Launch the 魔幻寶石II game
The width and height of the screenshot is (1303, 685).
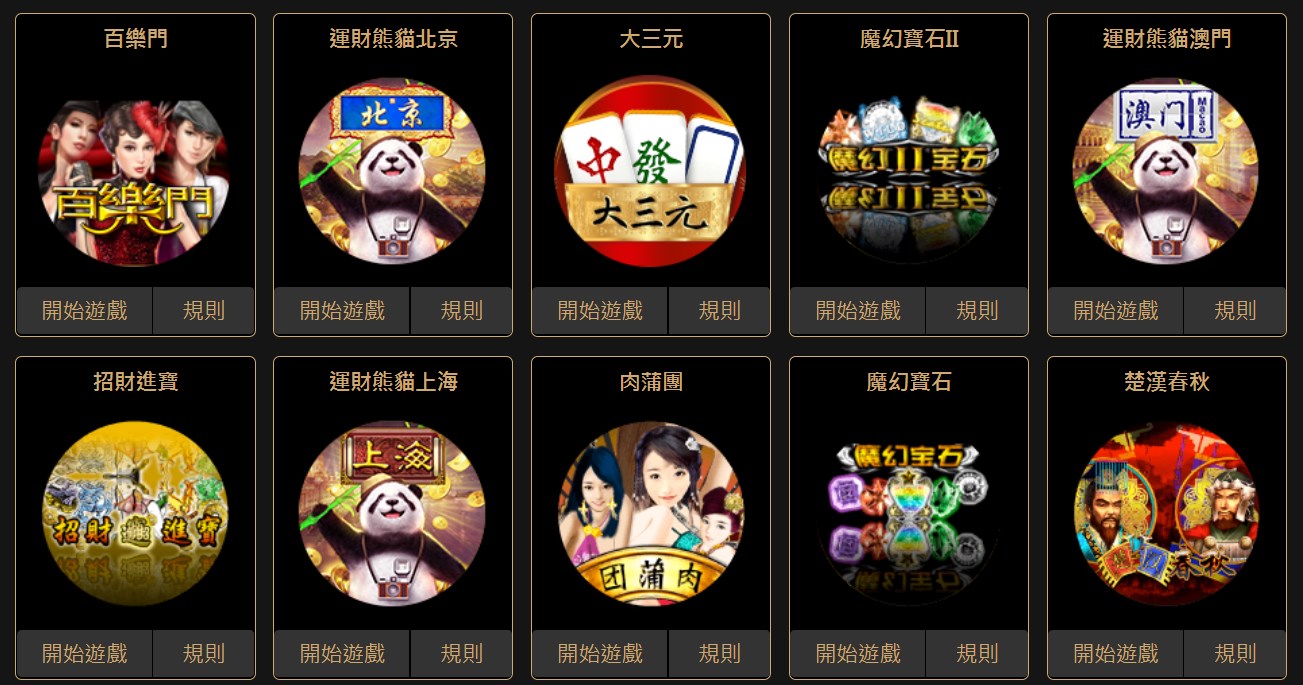pos(858,310)
